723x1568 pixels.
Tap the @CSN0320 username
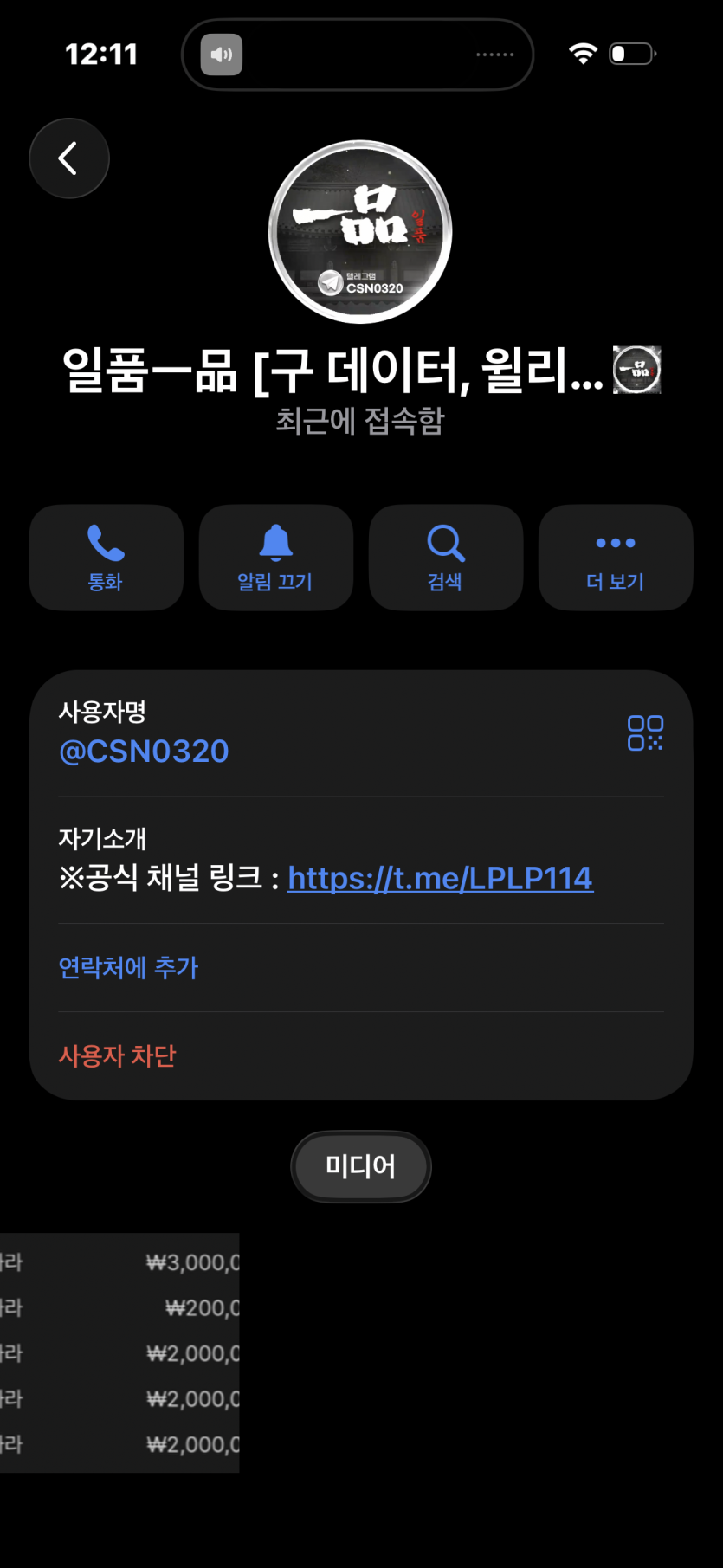(x=144, y=751)
